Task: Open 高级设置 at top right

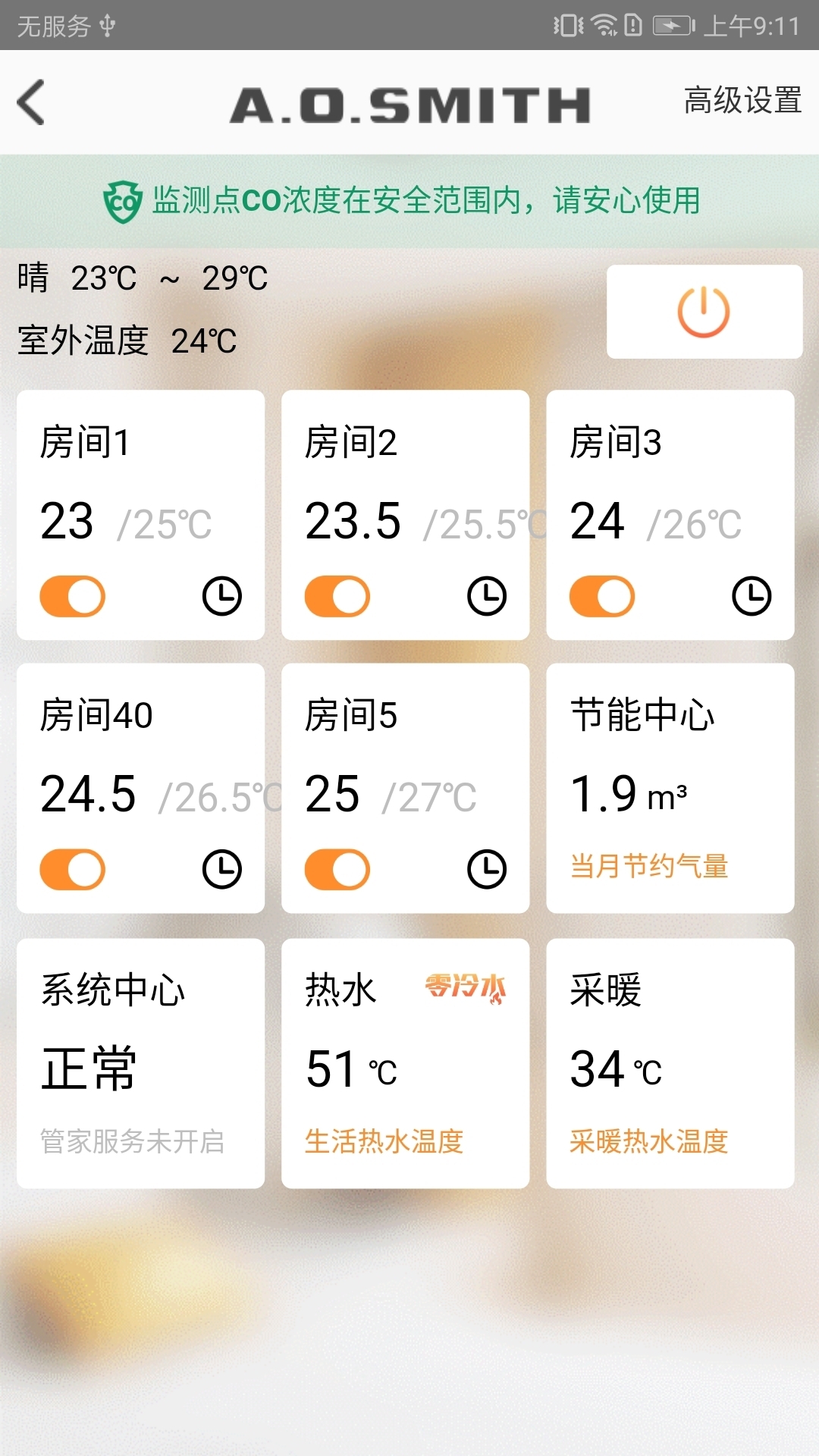Action: 742,99
